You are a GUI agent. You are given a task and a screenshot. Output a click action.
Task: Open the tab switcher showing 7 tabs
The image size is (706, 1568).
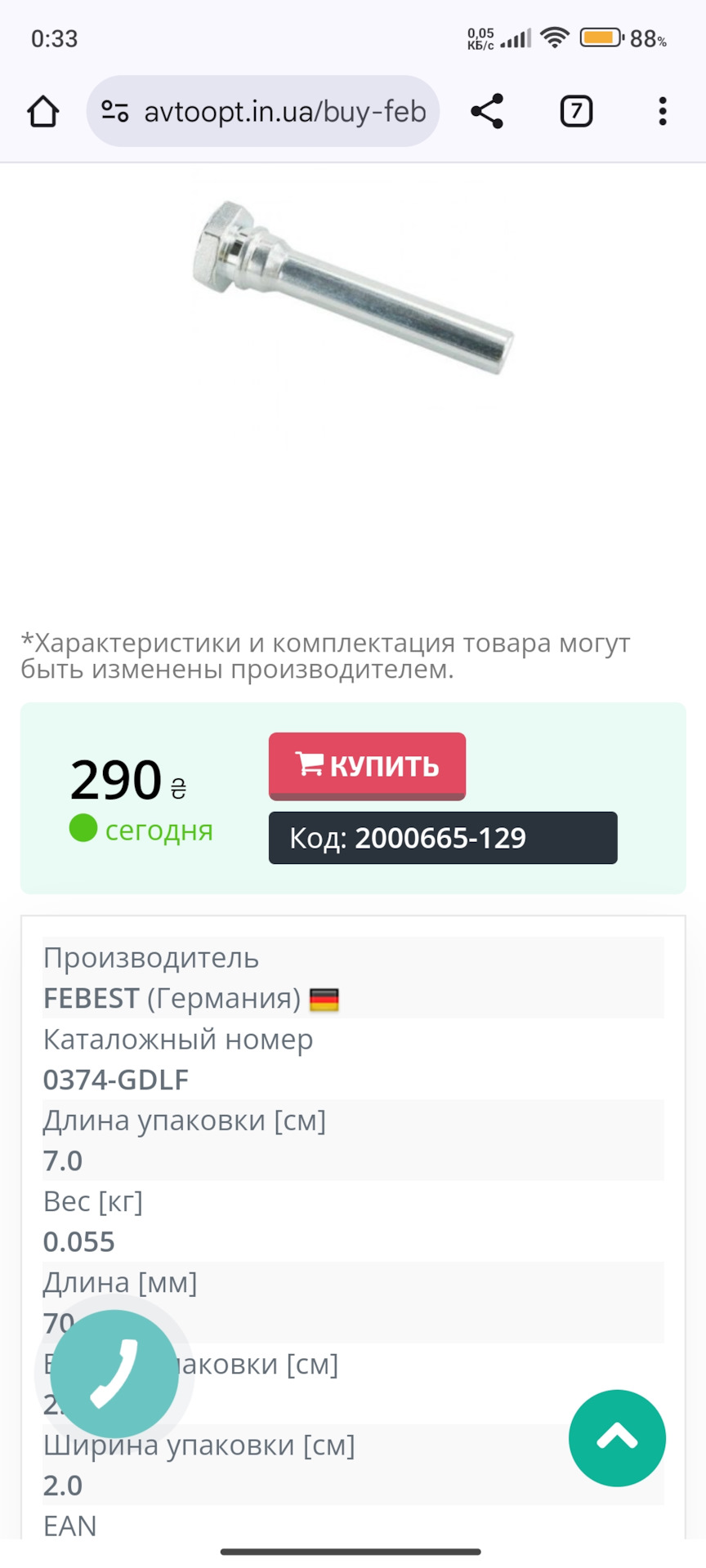(576, 112)
